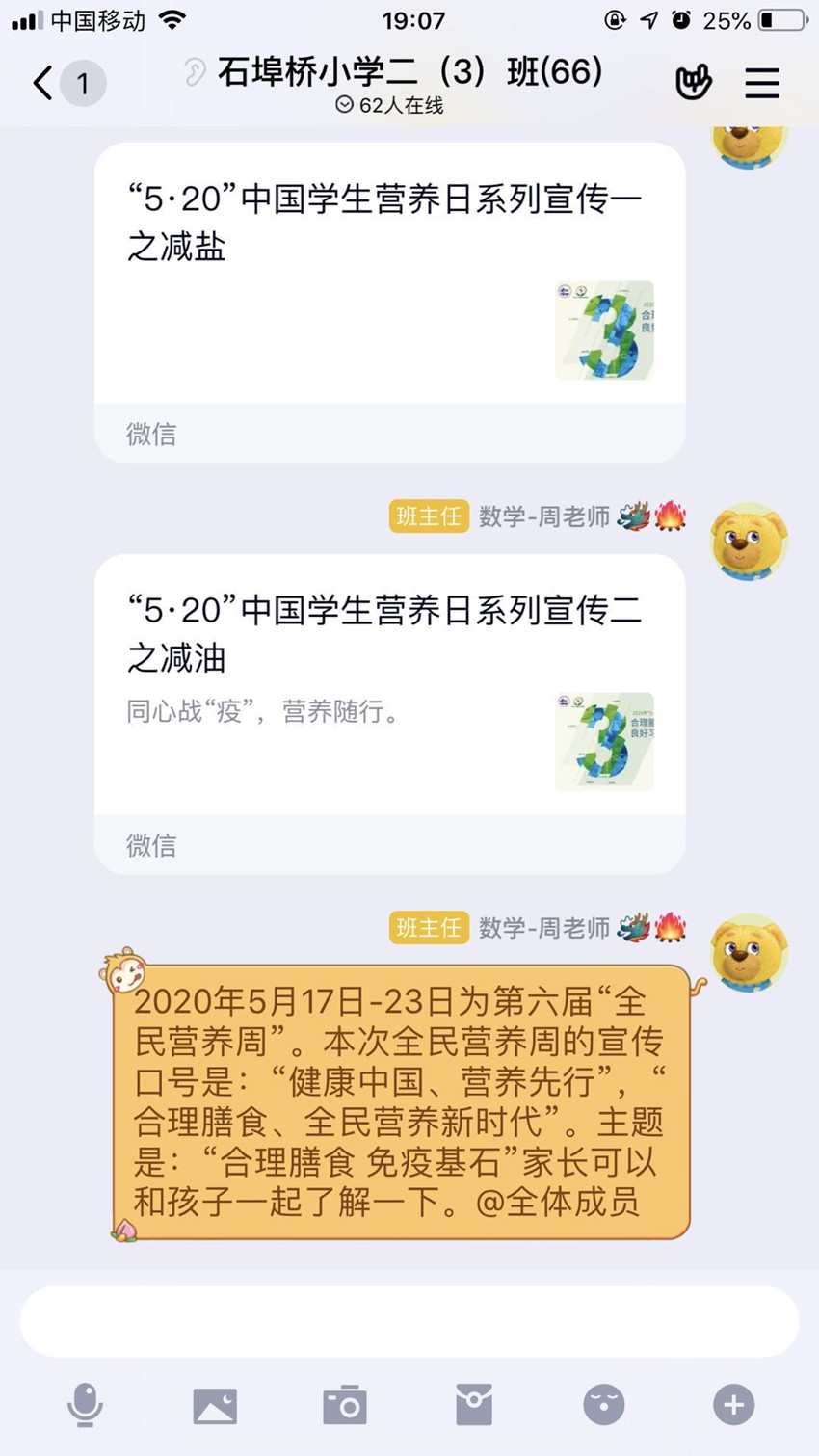Go back to the chat list
The image size is (819, 1456).
(x=43, y=84)
